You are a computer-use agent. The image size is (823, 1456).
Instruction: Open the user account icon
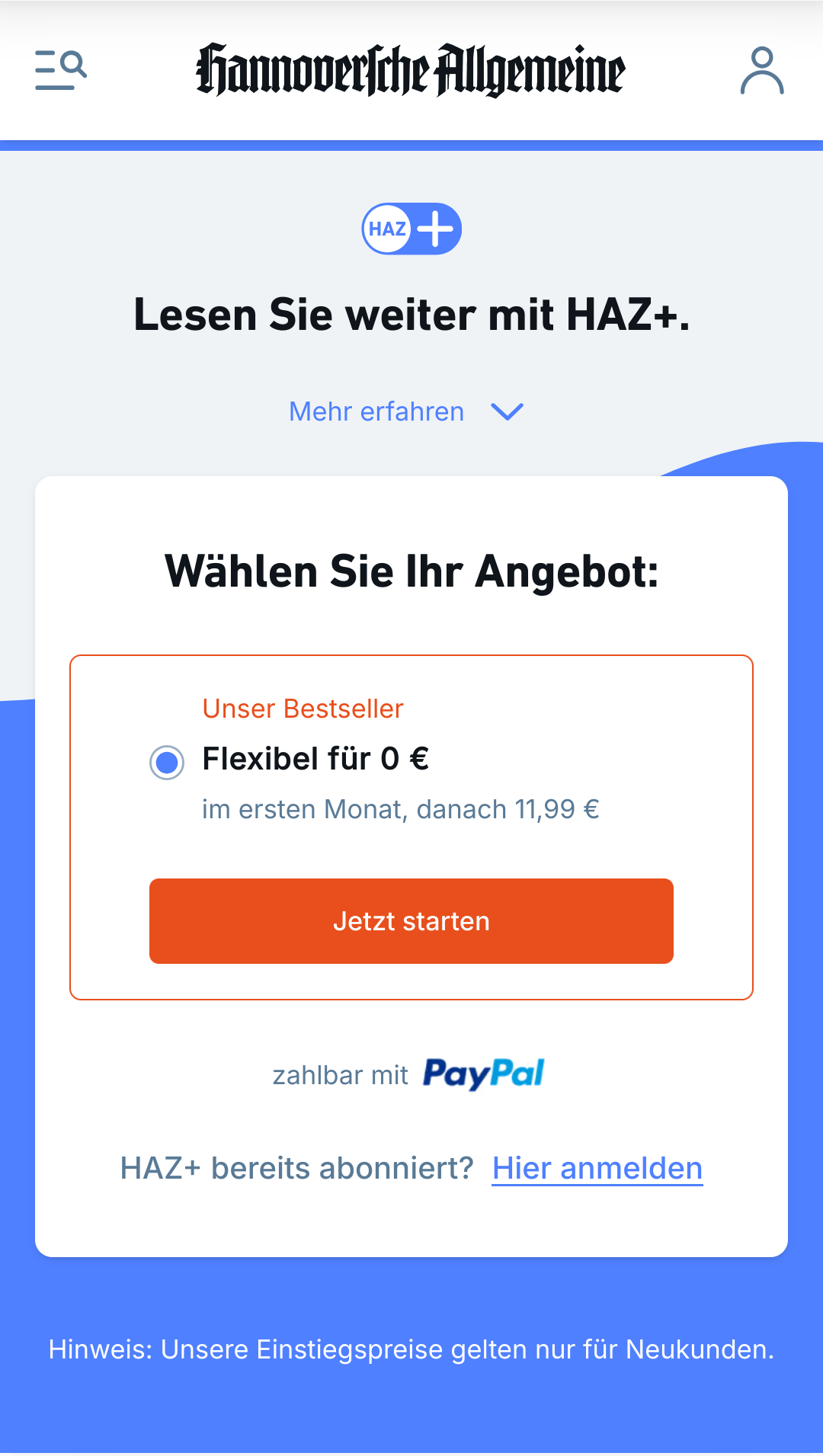(x=761, y=70)
